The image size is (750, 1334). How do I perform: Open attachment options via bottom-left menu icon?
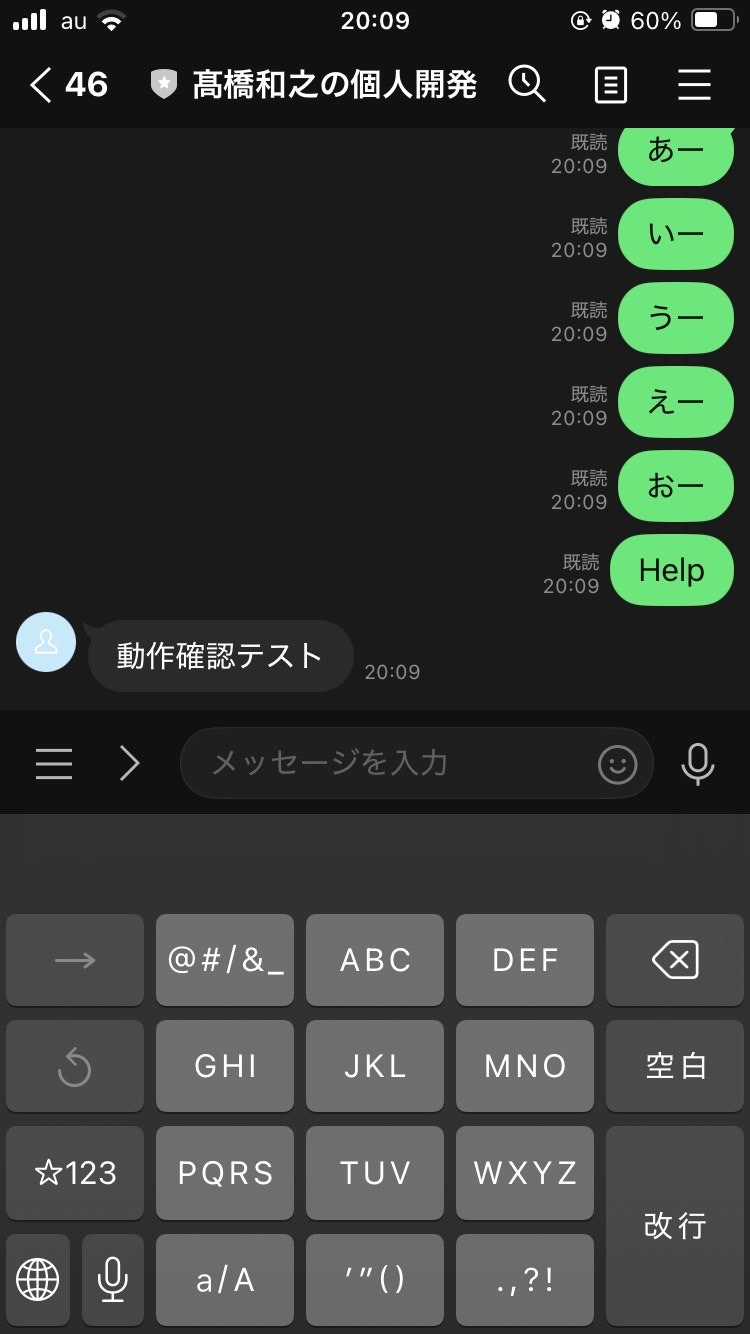point(53,763)
